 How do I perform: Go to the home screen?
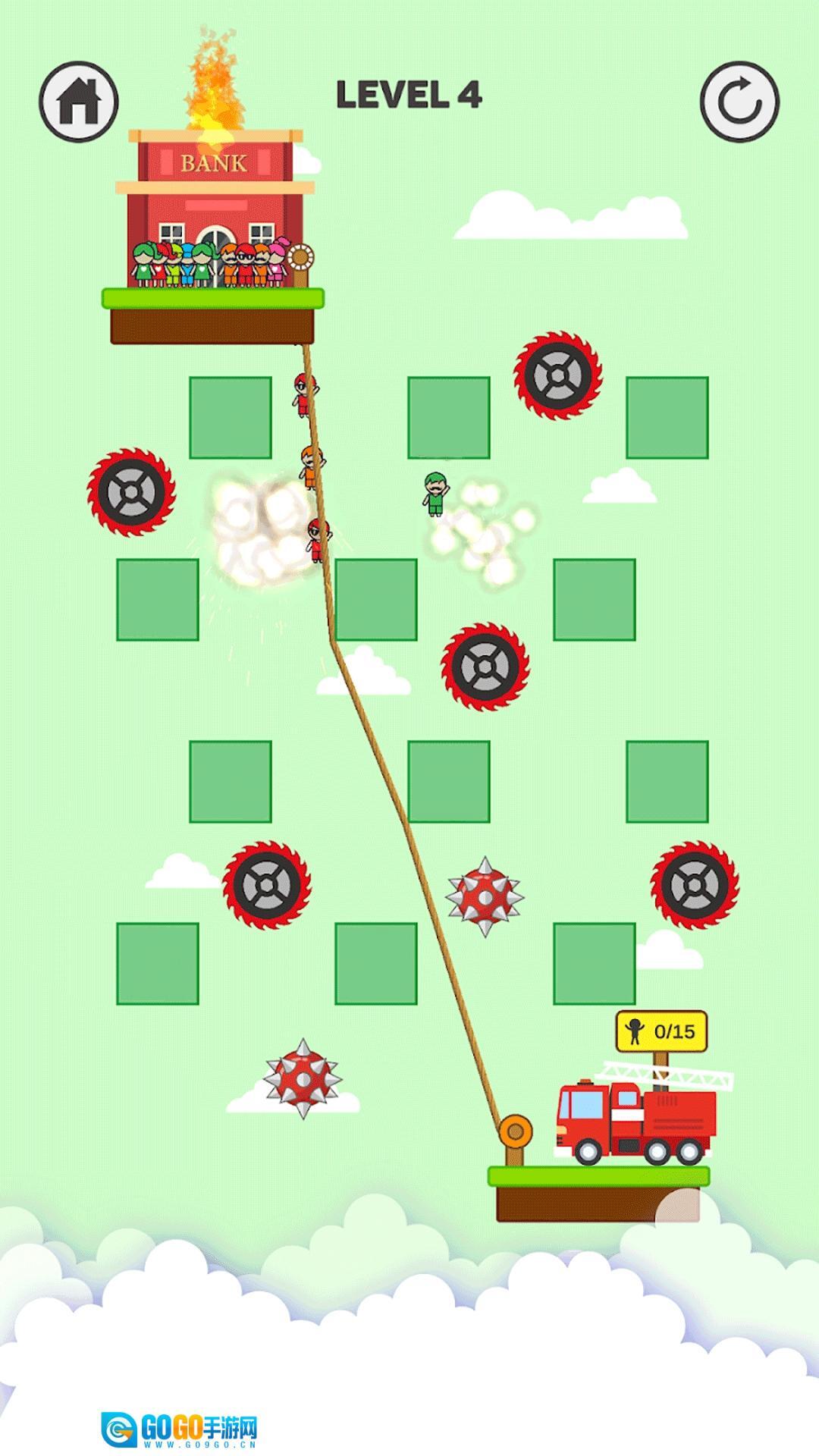[79, 102]
